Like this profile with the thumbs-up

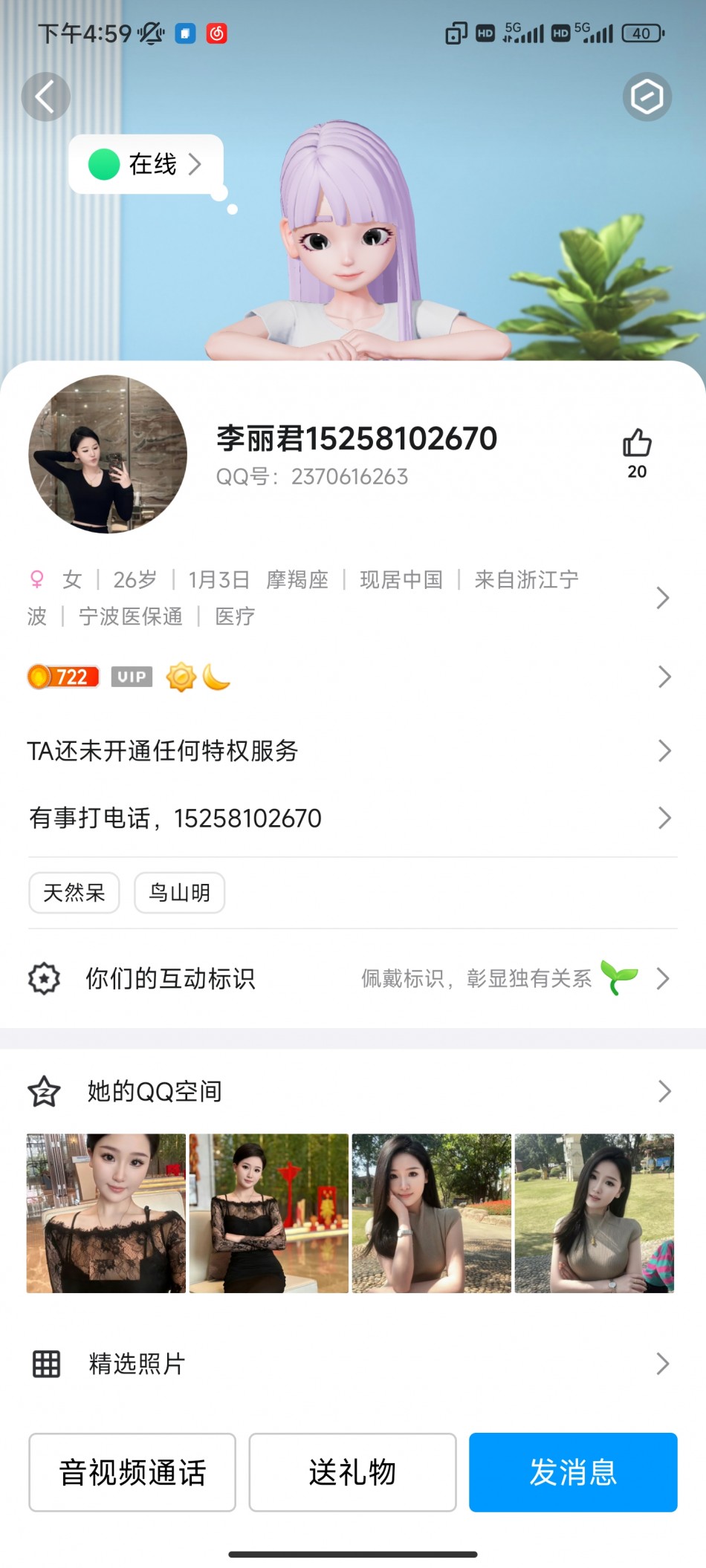[x=637, y=444]
